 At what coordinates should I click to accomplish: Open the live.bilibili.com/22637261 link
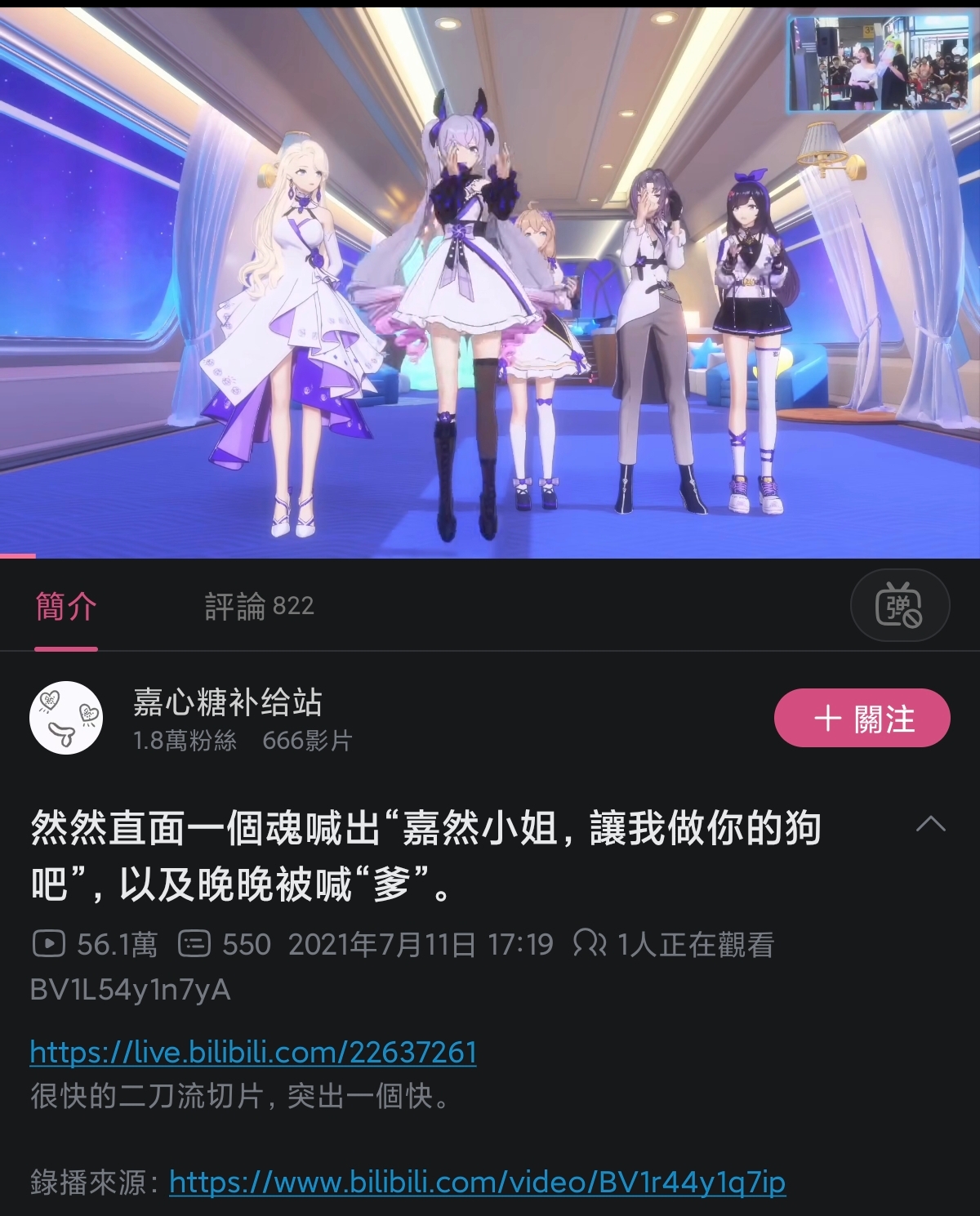point(253,1052)
